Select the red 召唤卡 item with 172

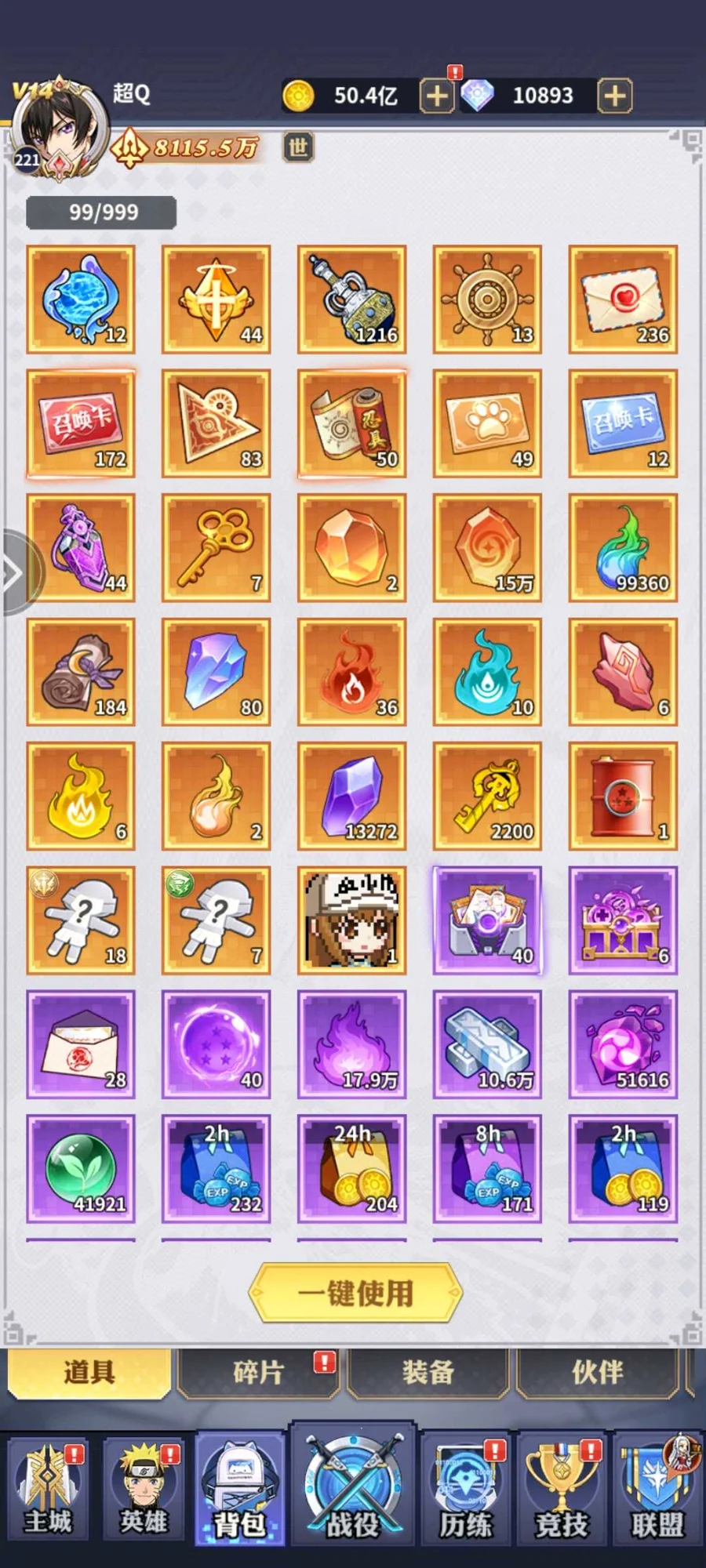click(81, 423)
